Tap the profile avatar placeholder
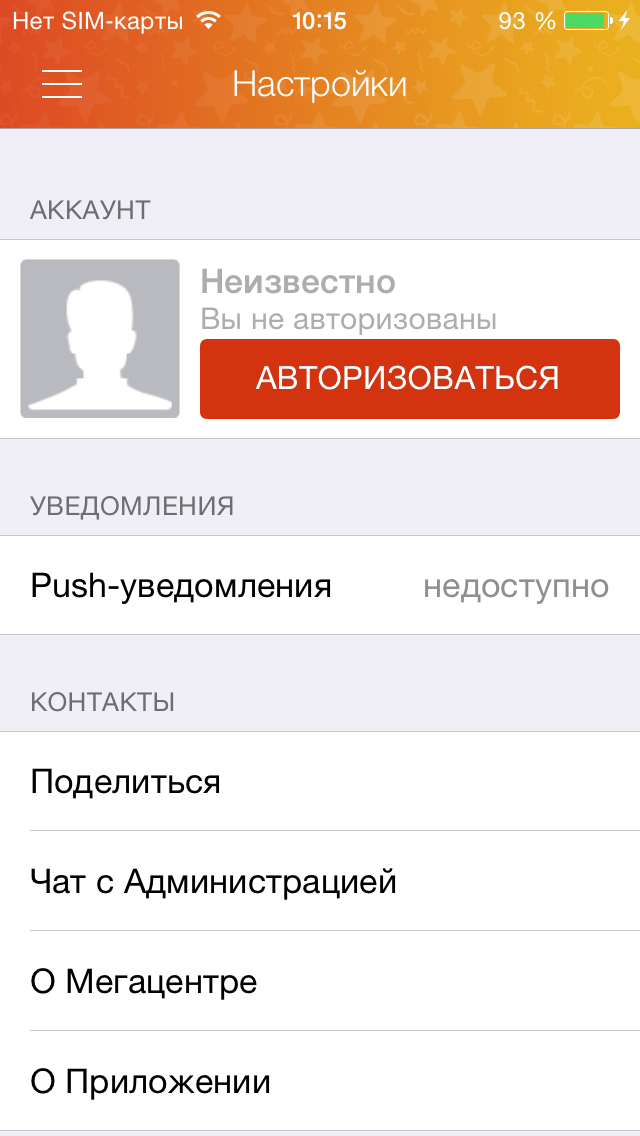 point(100,339)
